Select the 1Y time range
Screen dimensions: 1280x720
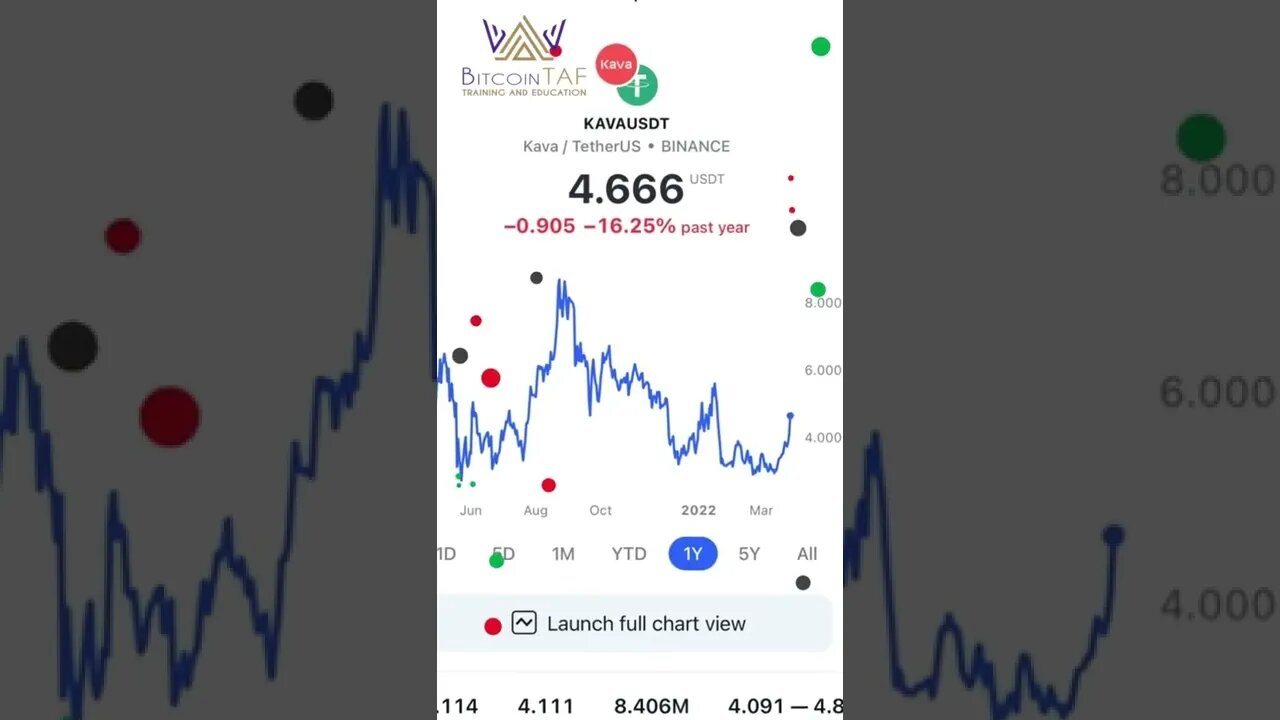693,554
